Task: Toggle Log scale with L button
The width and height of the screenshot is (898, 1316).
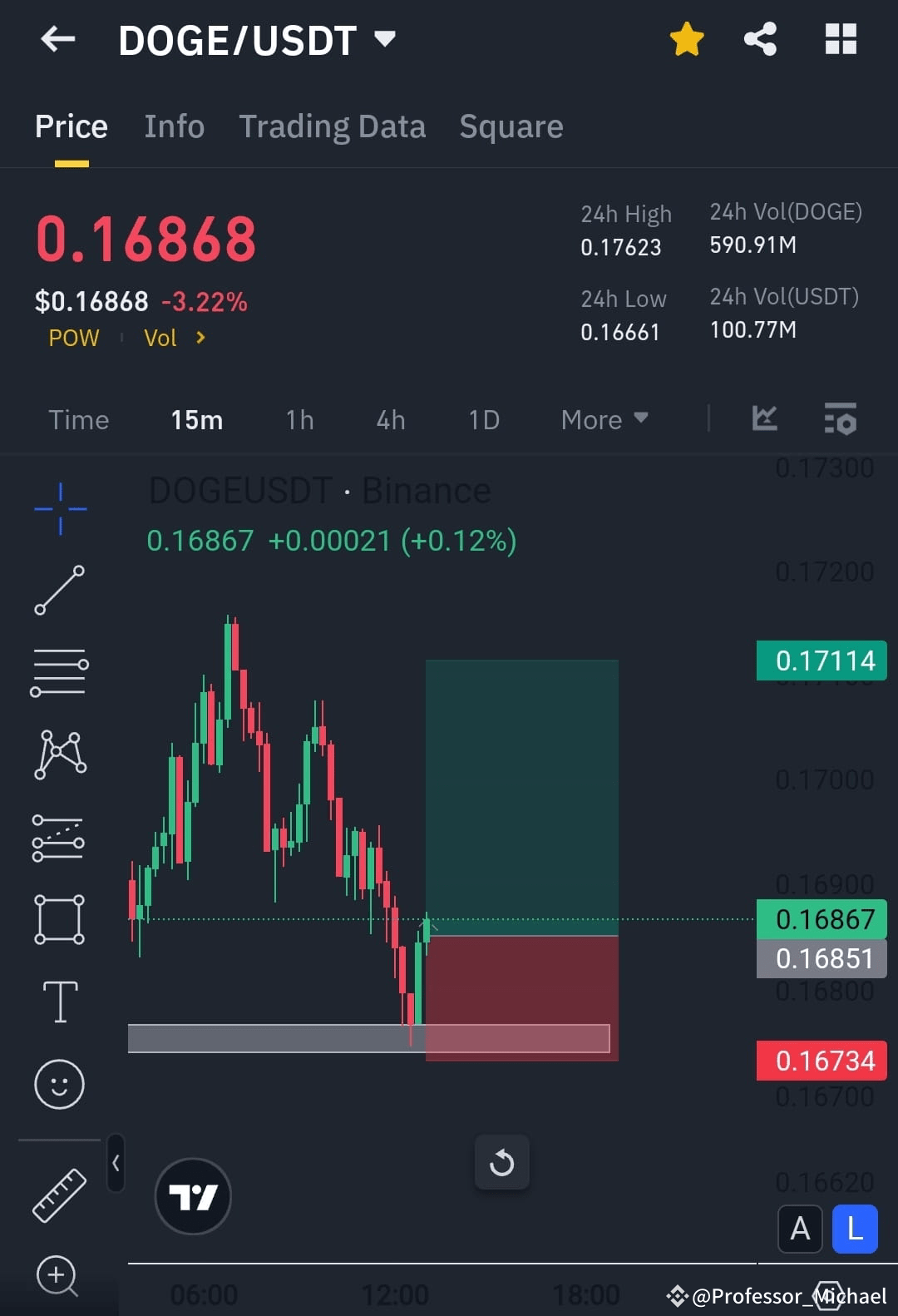Action: 854,1229
